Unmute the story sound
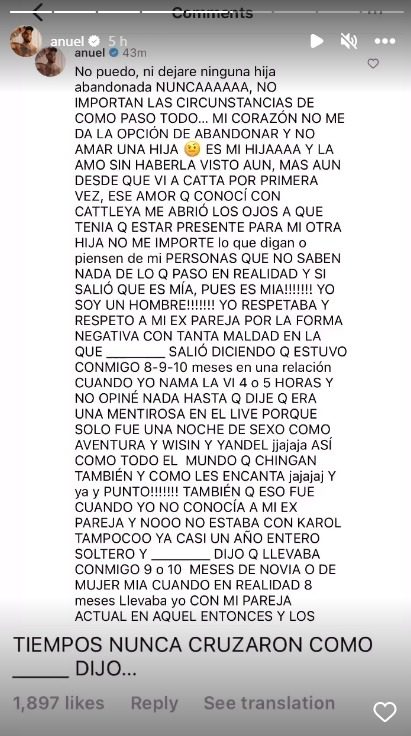Screen dimensions: 411x736 [349, 41]
